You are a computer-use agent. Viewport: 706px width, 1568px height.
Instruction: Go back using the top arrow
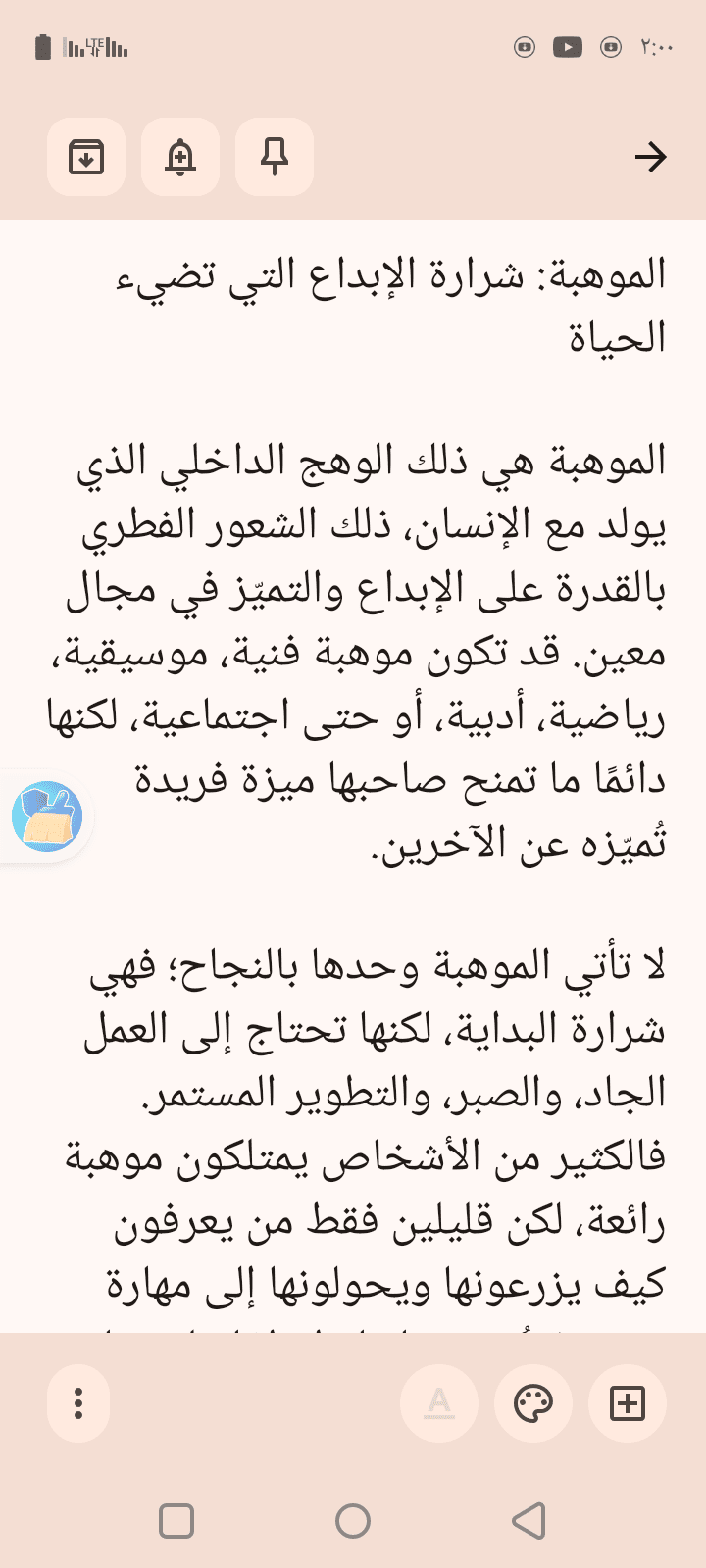(650, 157)
